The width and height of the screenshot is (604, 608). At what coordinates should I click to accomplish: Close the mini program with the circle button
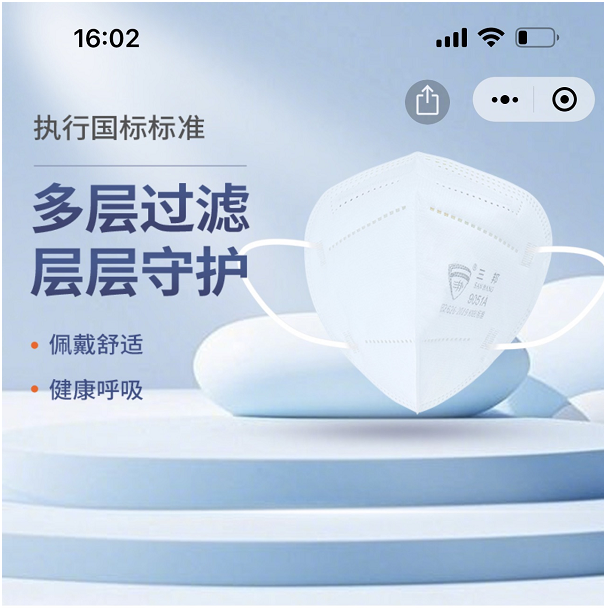point(564,100)
